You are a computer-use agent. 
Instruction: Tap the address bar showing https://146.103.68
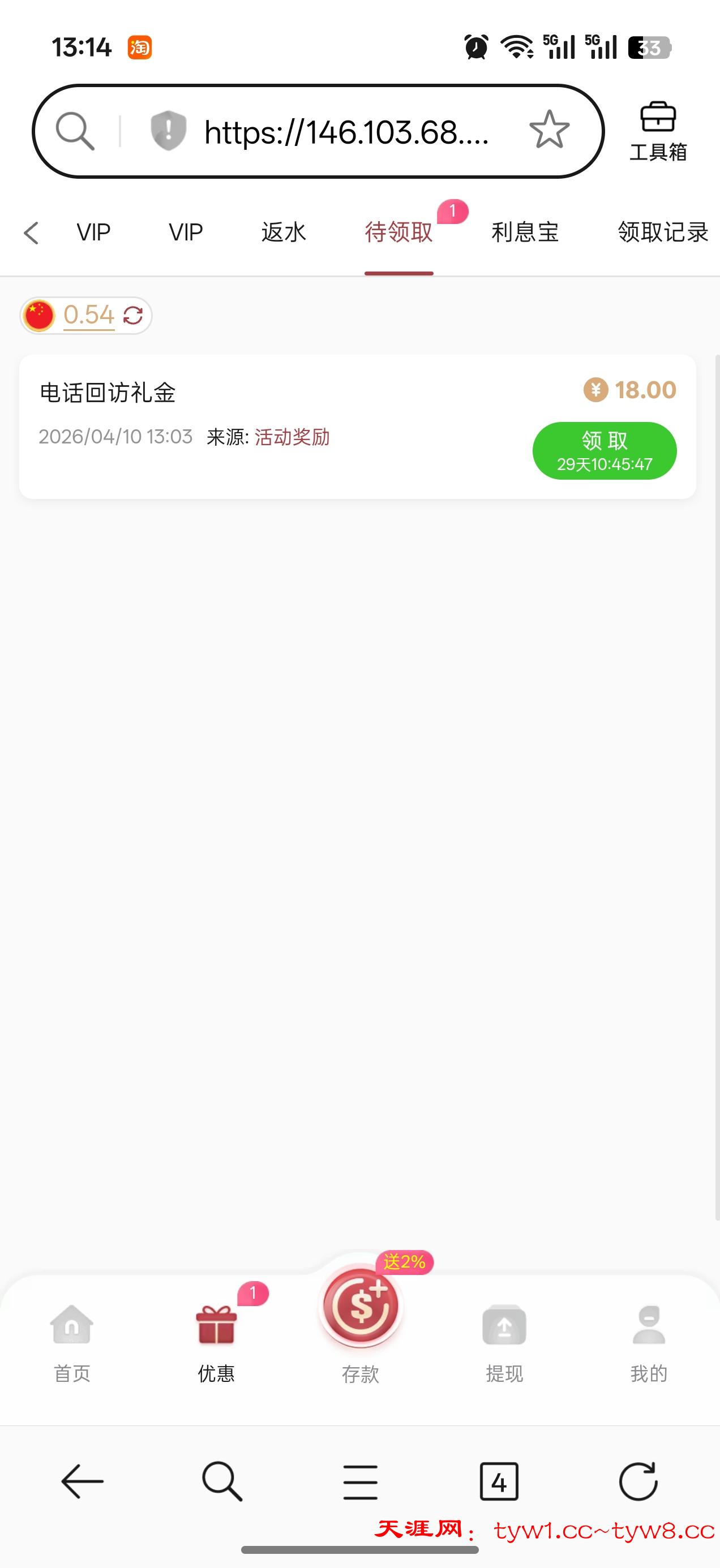coord(345,132)
